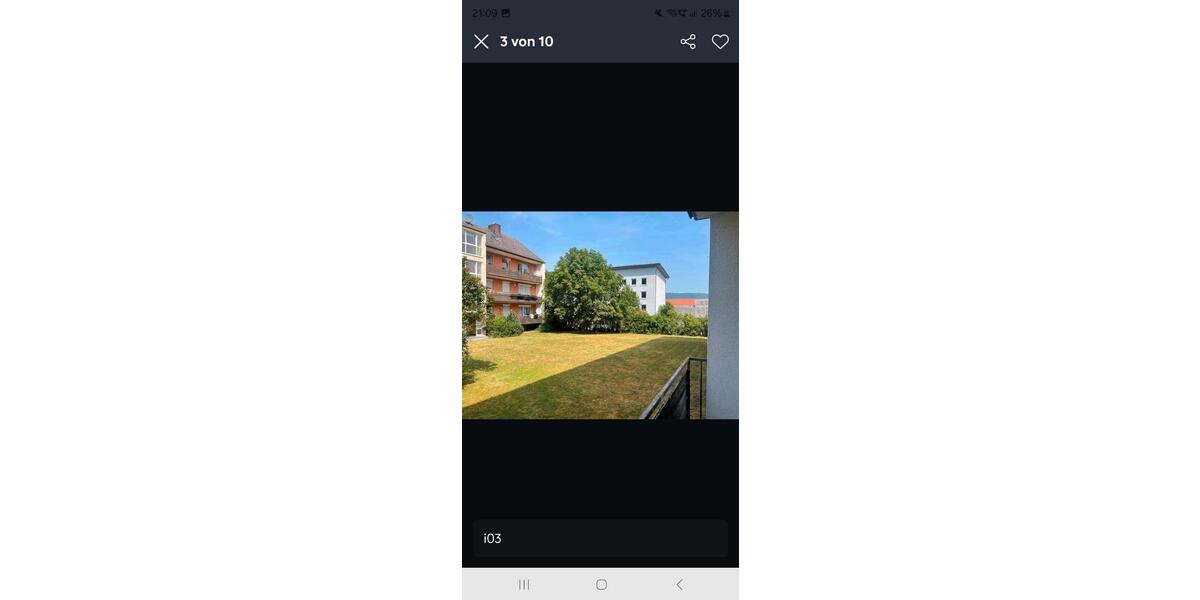
Task: Go to the home screen
Action: 601,584
